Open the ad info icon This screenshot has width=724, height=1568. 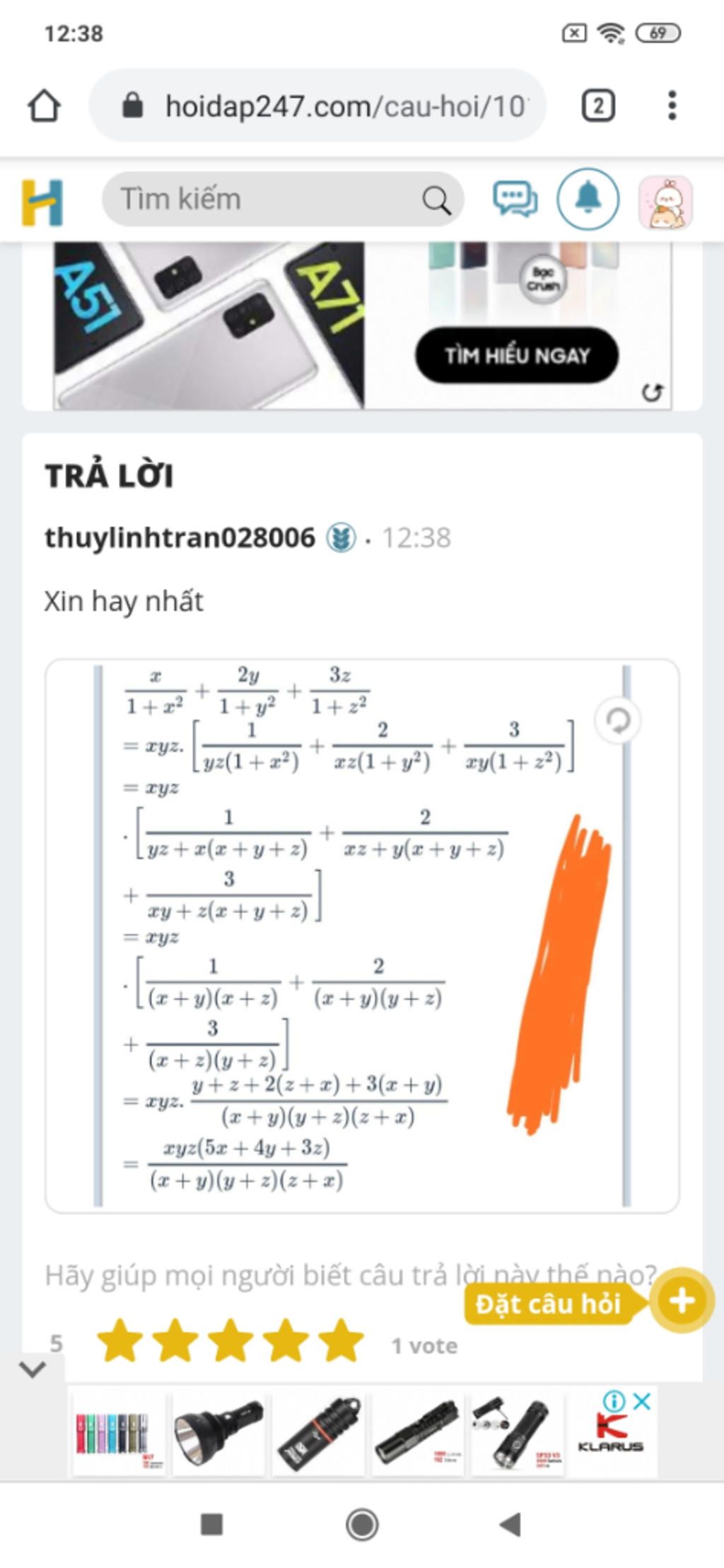(x=614, y=1400)
